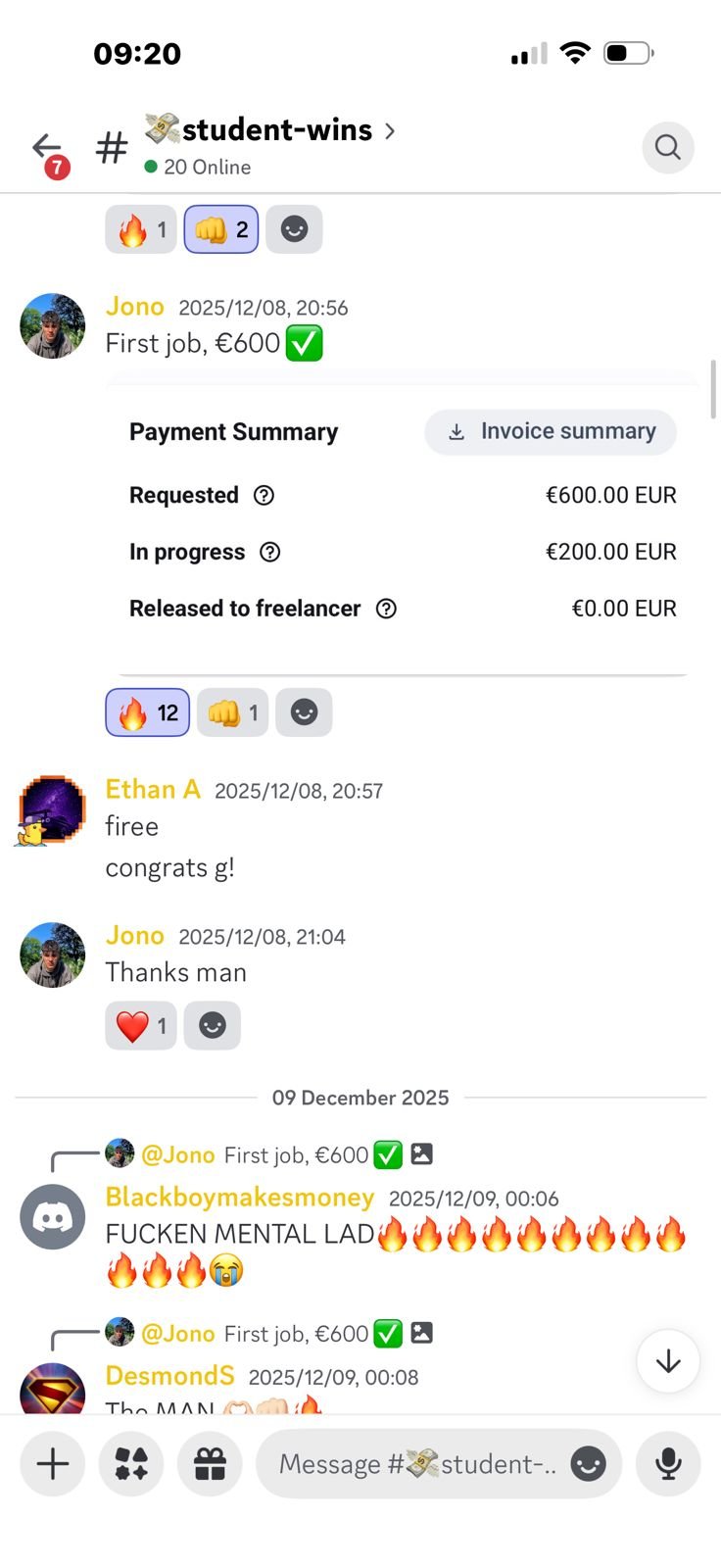Add emoji reaction to Thanks man message
This screenshot has width=721, height=1568.
[x=213, y=1026]
